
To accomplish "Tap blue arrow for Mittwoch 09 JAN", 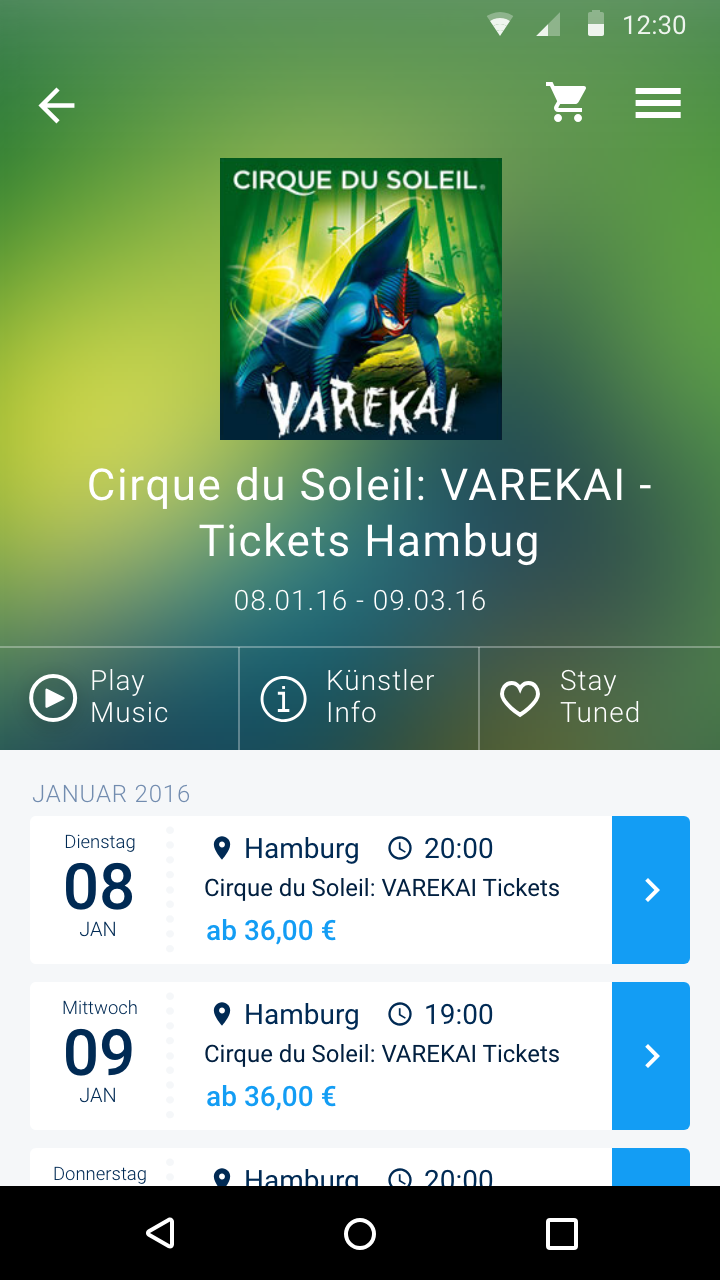I will click(651, 1056).
